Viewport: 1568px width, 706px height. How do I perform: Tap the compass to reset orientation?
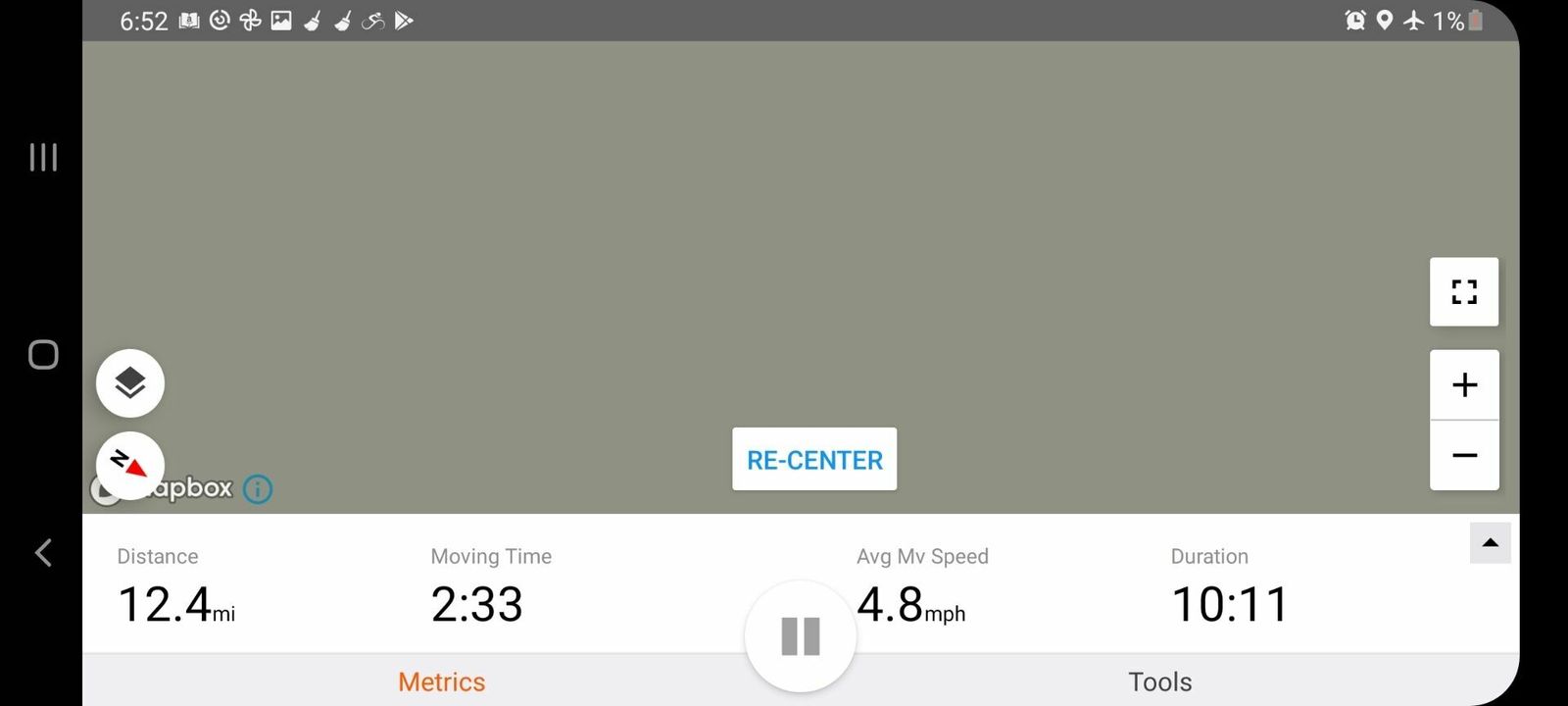[130, 464]
